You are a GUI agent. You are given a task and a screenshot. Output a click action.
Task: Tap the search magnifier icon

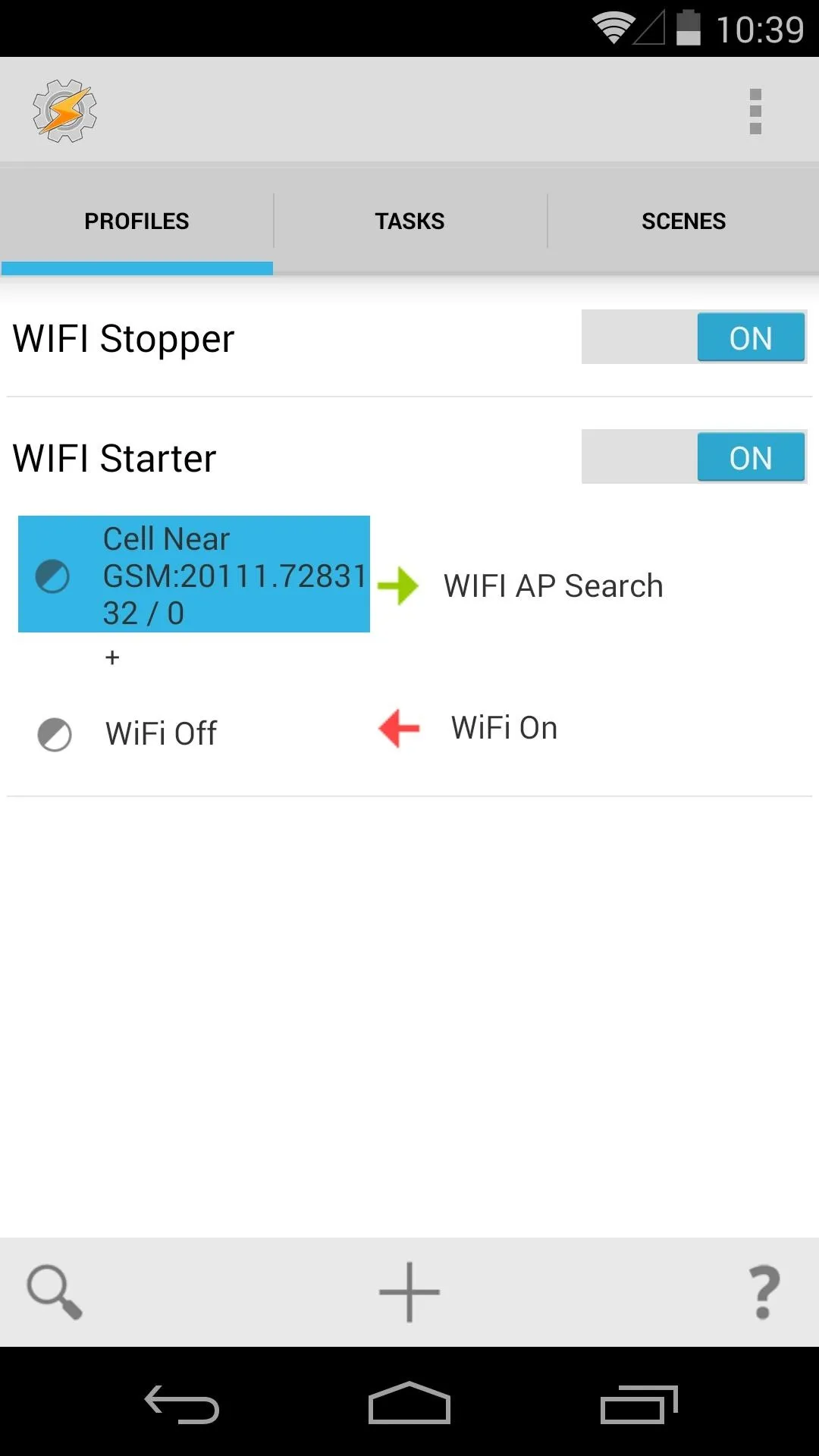(54, 1291)
